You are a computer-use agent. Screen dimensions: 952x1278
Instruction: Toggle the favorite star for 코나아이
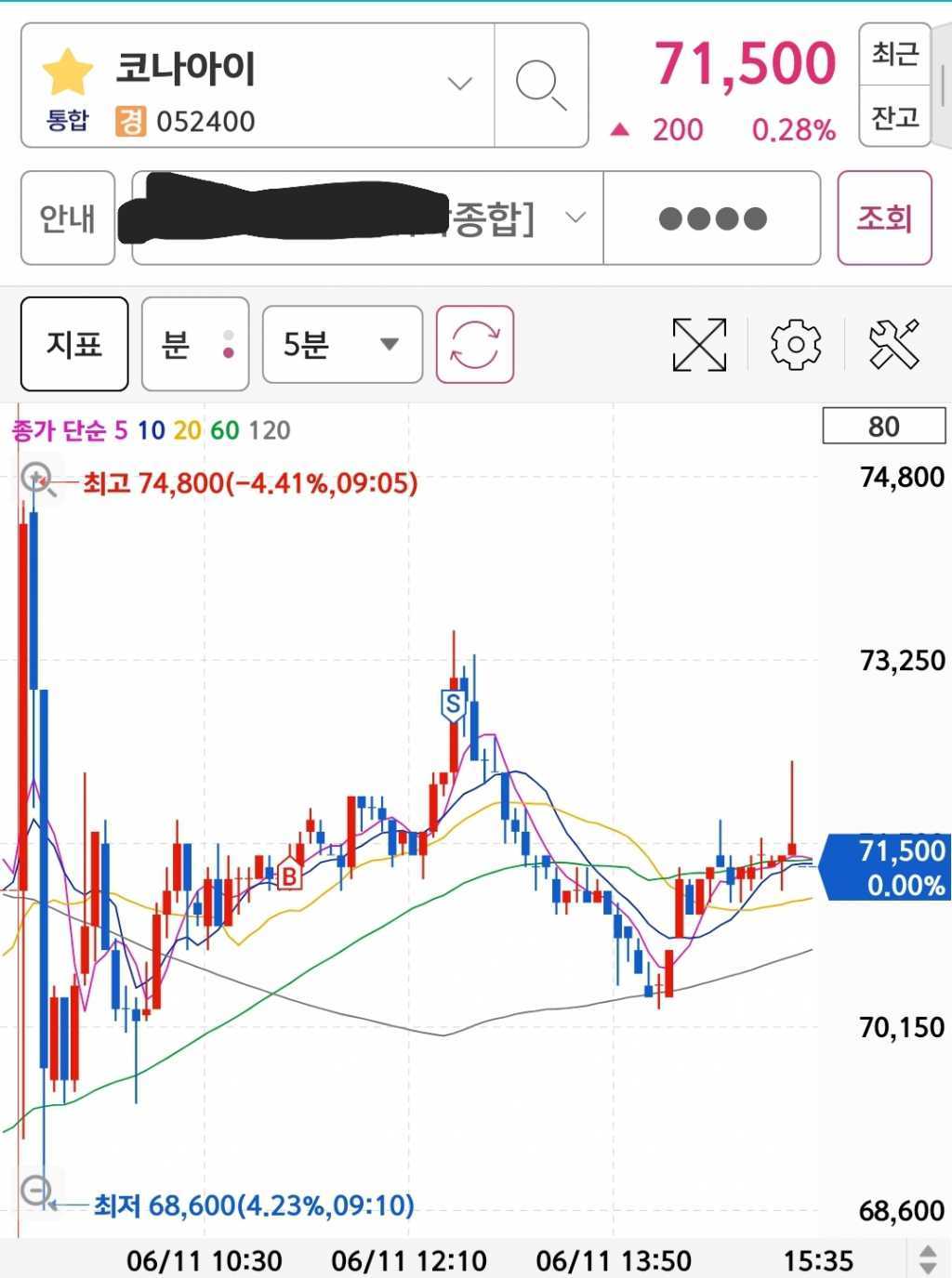pyautogui.click(x=68, y=72)
